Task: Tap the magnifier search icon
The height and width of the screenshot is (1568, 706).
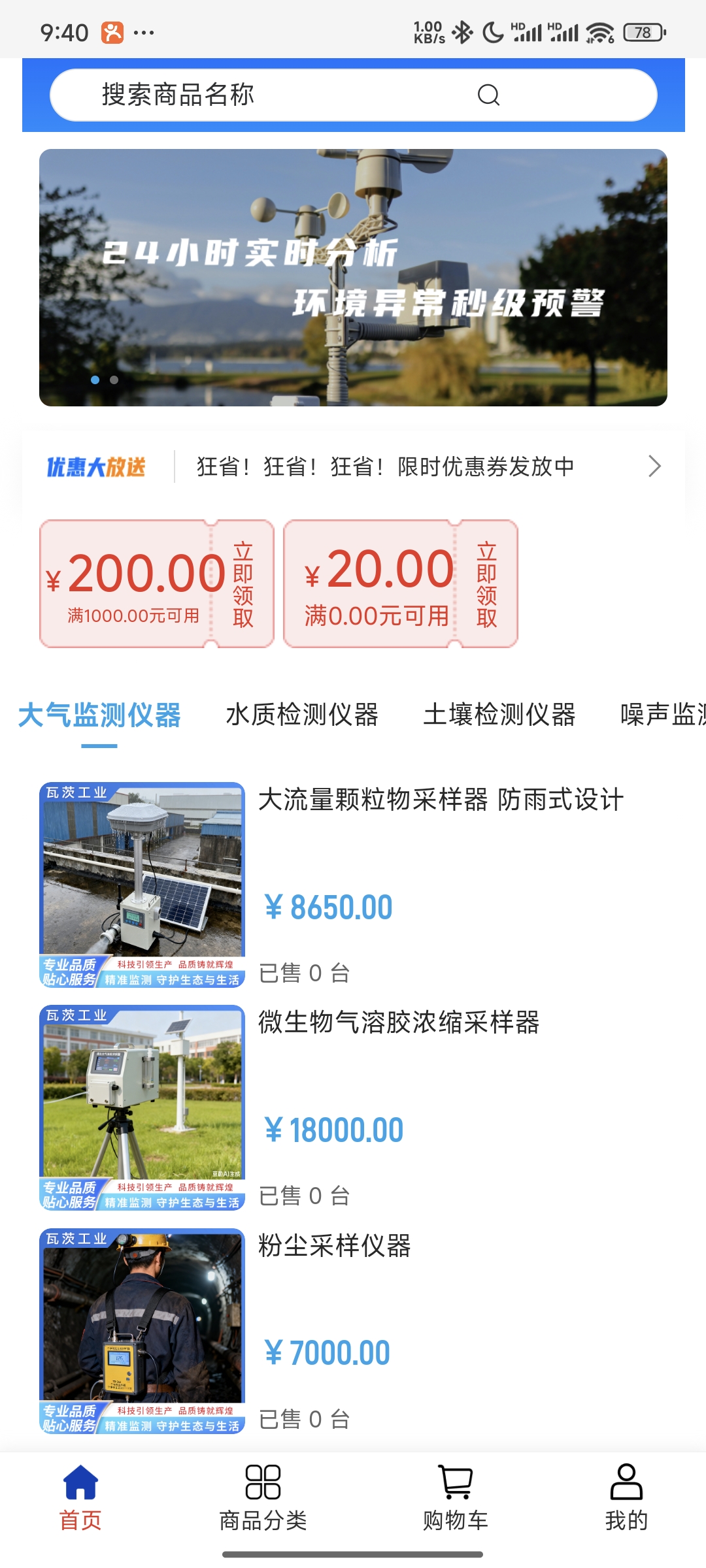Action: pos(488,95)
